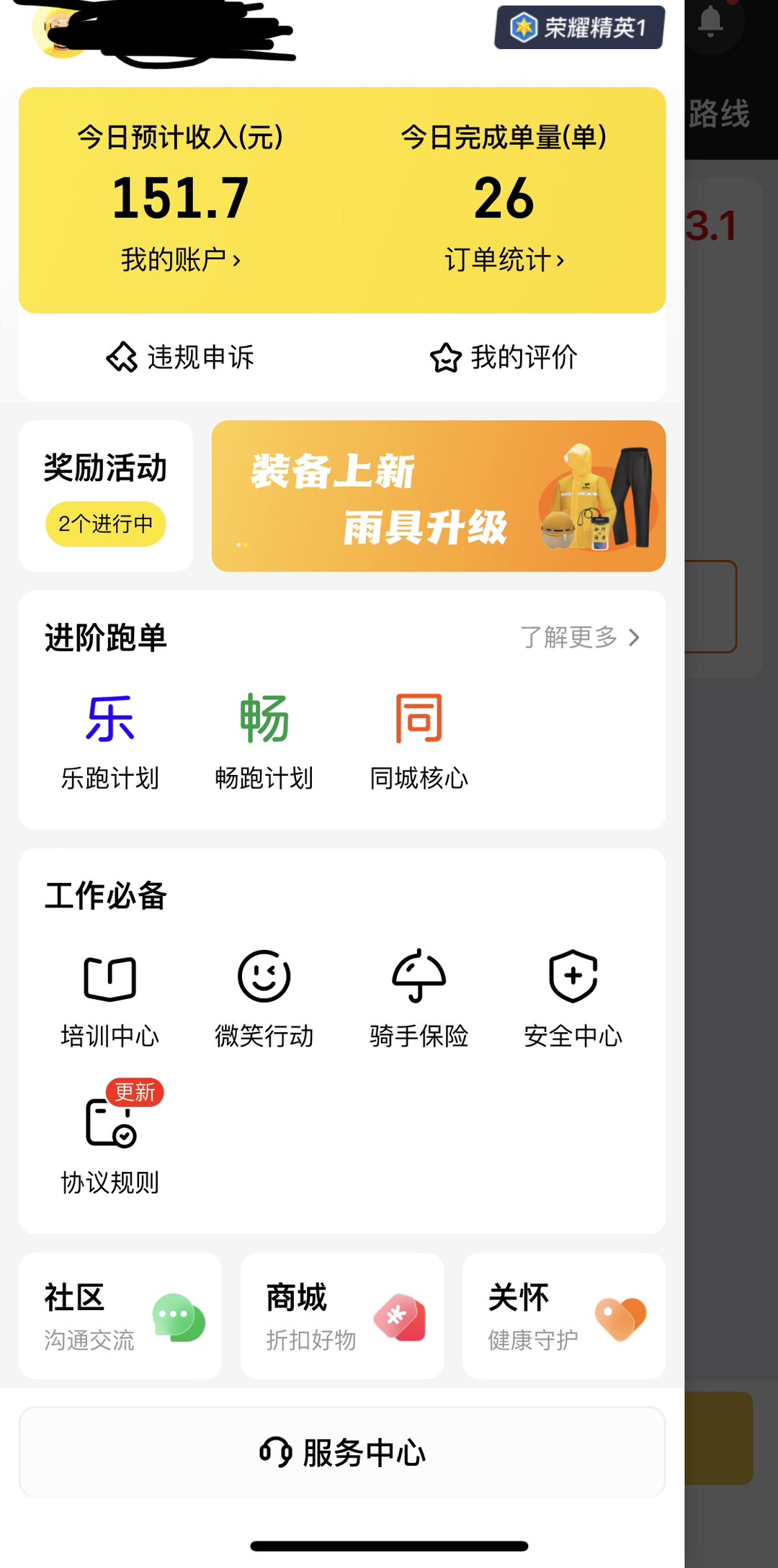778x1568 pixels.
Task: Tap the 装备上新 雨具升级 banner
Action: pyautogui.click(x=438, y=496)
